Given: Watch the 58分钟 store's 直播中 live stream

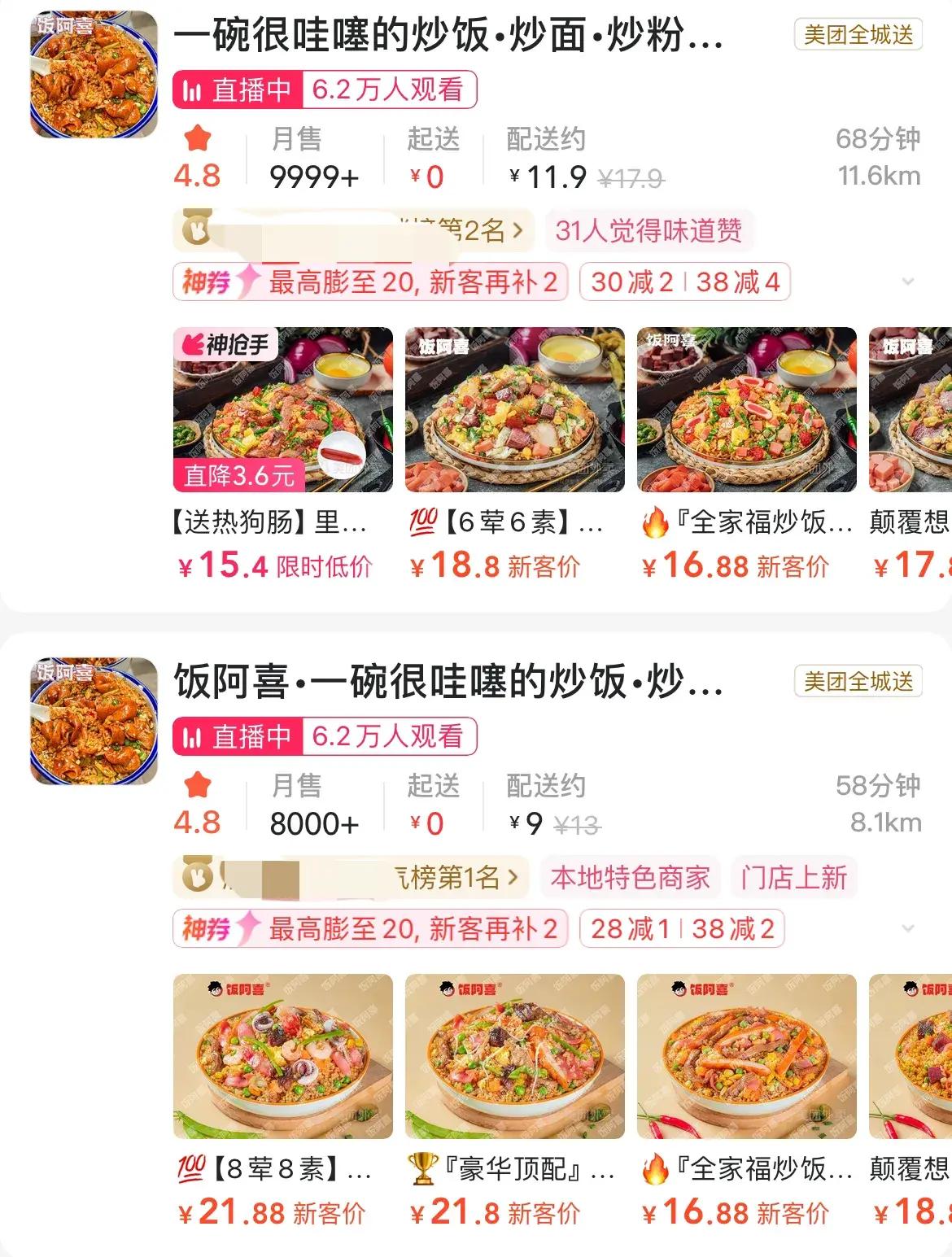Looking at the screenshot, I should click(324, 736).
